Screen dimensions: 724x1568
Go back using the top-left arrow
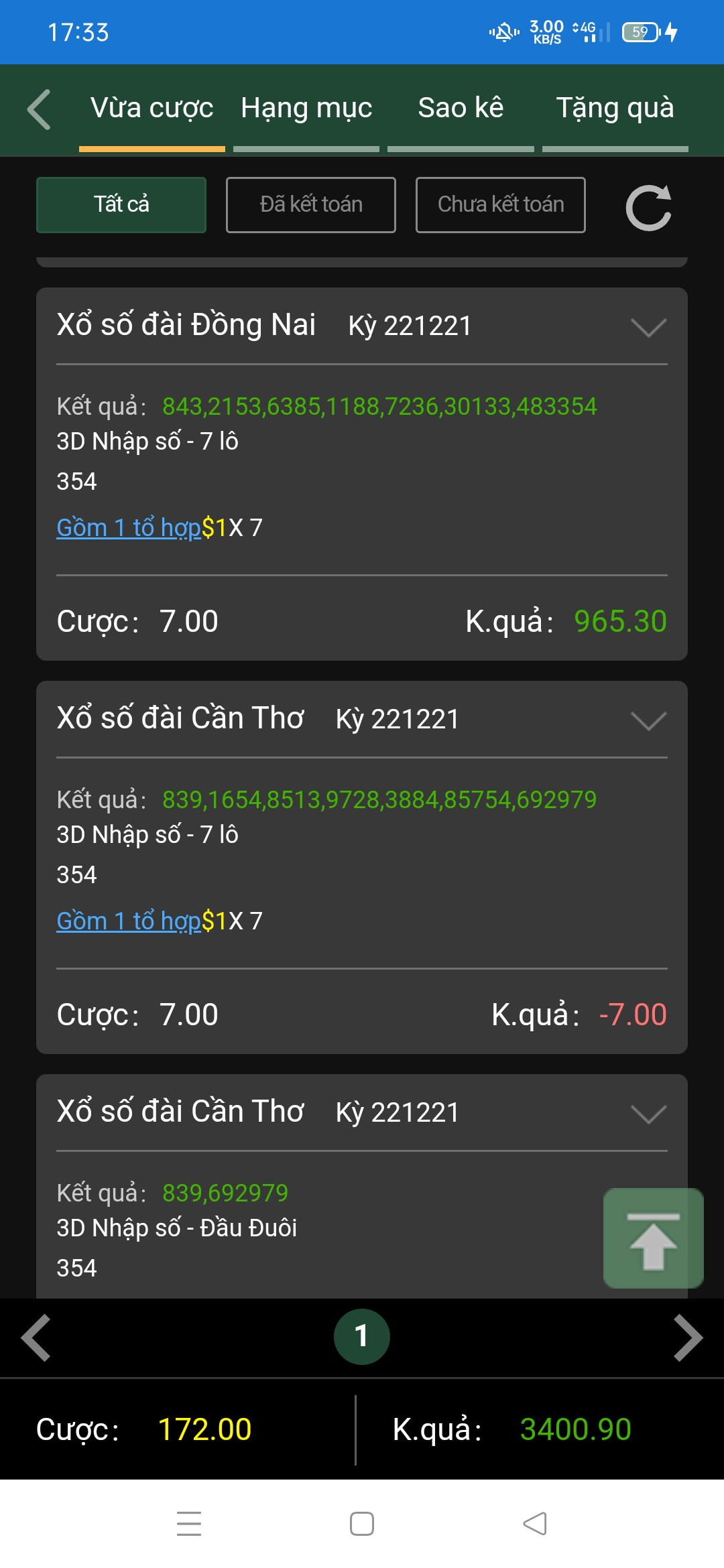point(39,109)
